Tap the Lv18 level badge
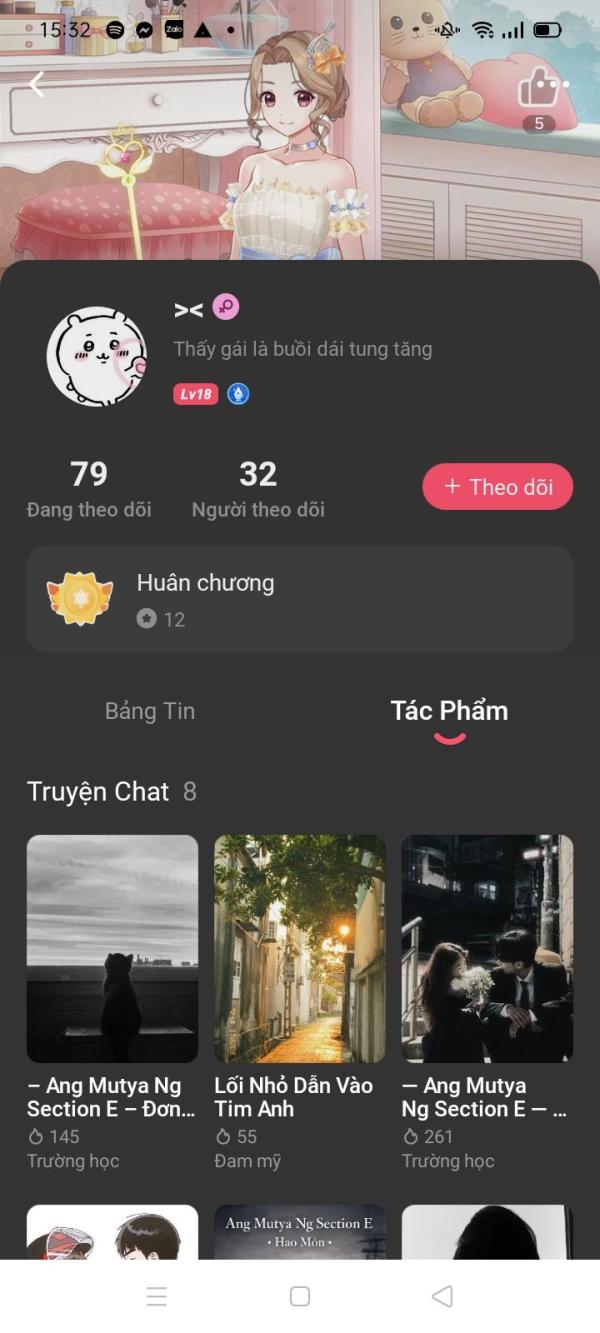The image size is (600, 1333). (x=195, y=394)
